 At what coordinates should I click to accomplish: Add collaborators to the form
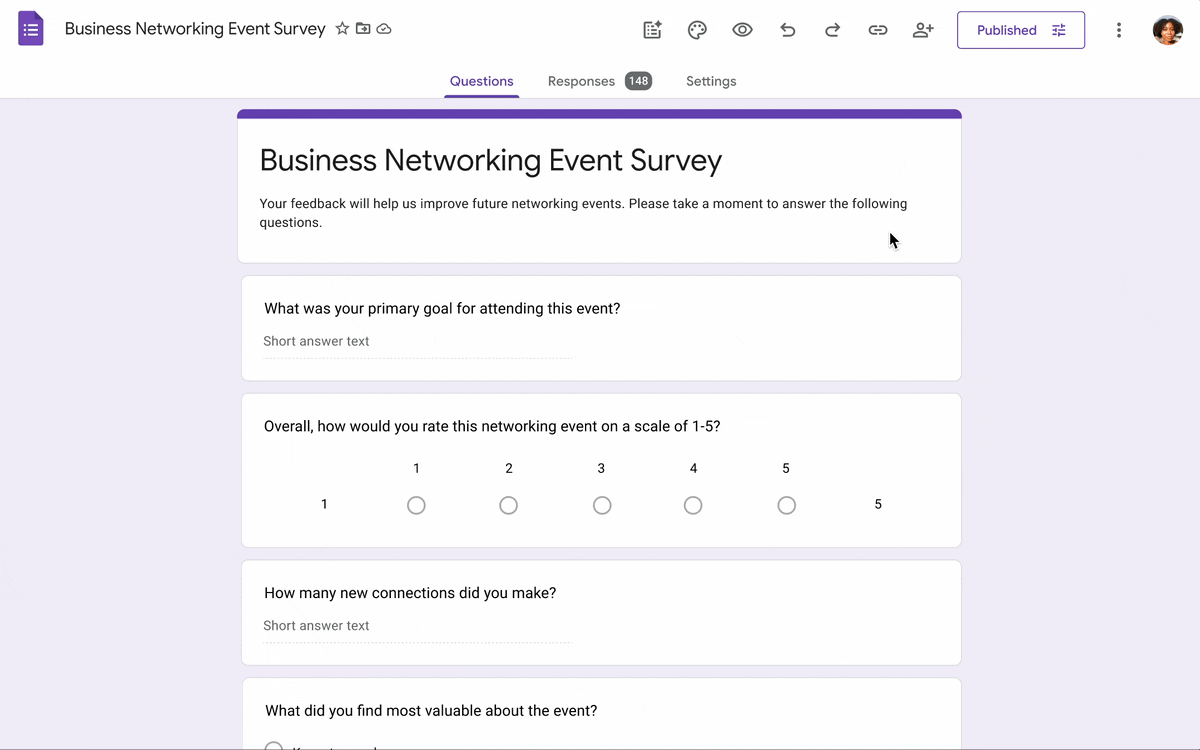[923, 30]
